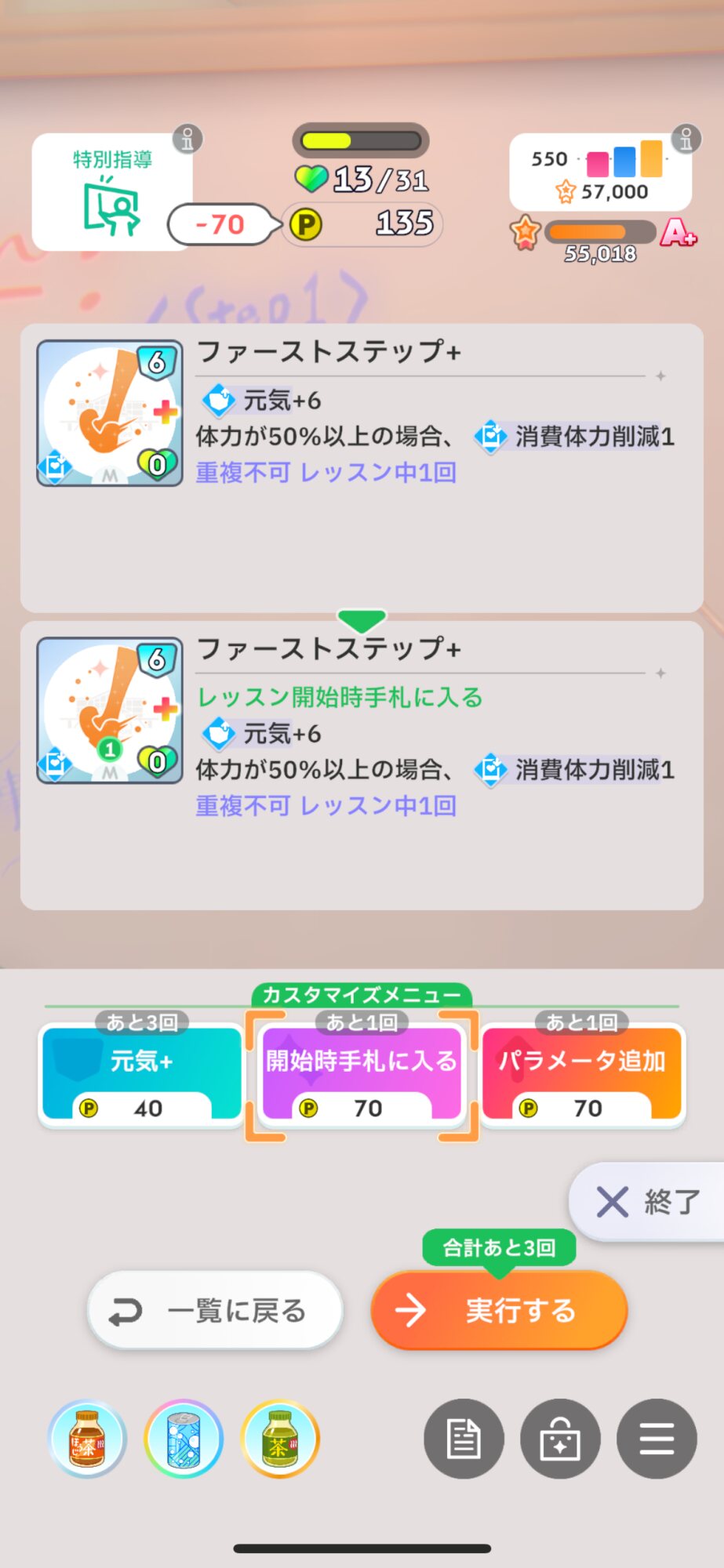Image resolution: width=724 pixels, height=1568 pixels.
Task: Go back with 一覧に戻る
Action: (x=215, y=1310)
